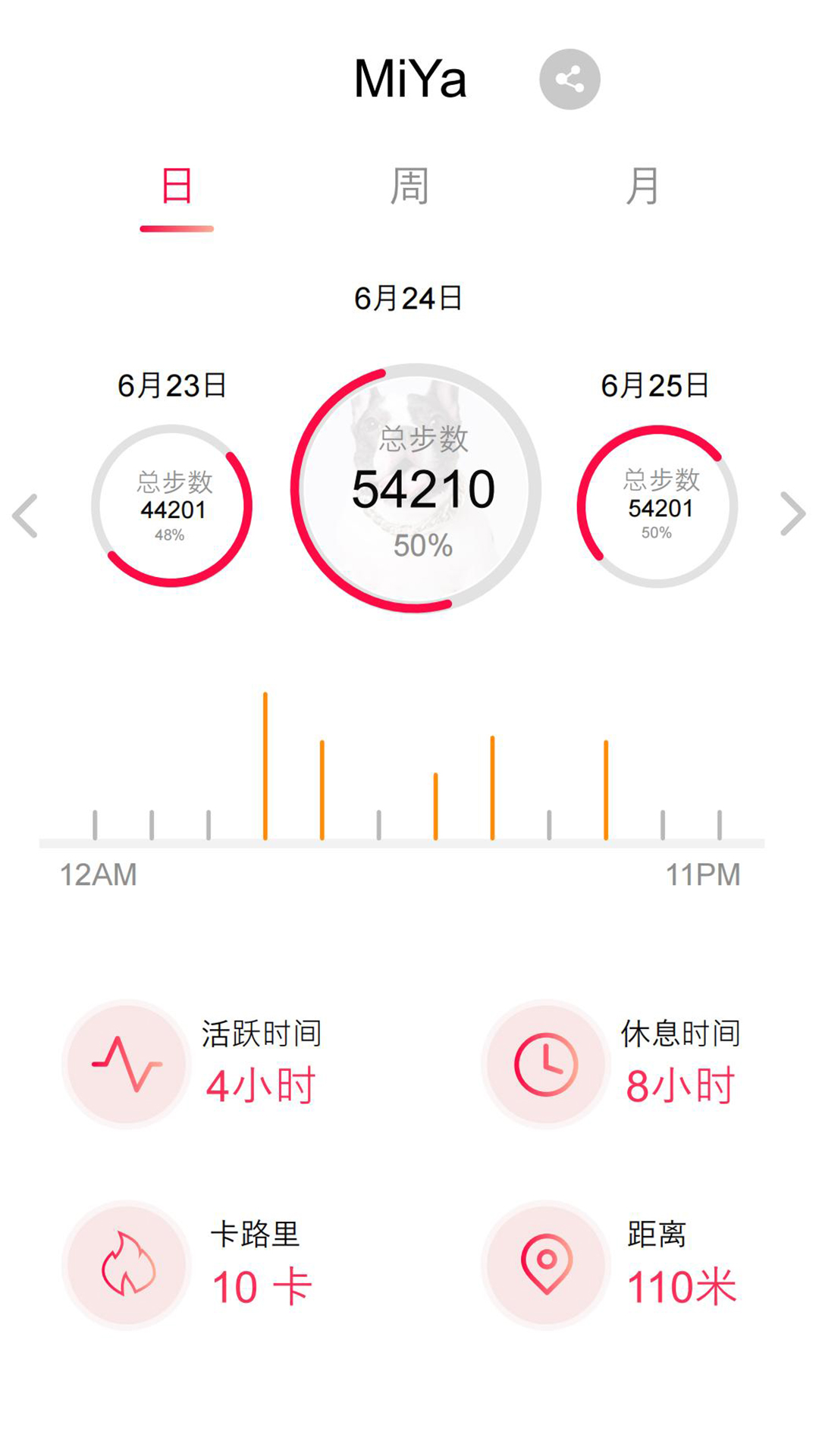Viewport: 819px width, 1456px height.
Task: Select the 12AM label on the timeline
Action: tap(97, 875)
